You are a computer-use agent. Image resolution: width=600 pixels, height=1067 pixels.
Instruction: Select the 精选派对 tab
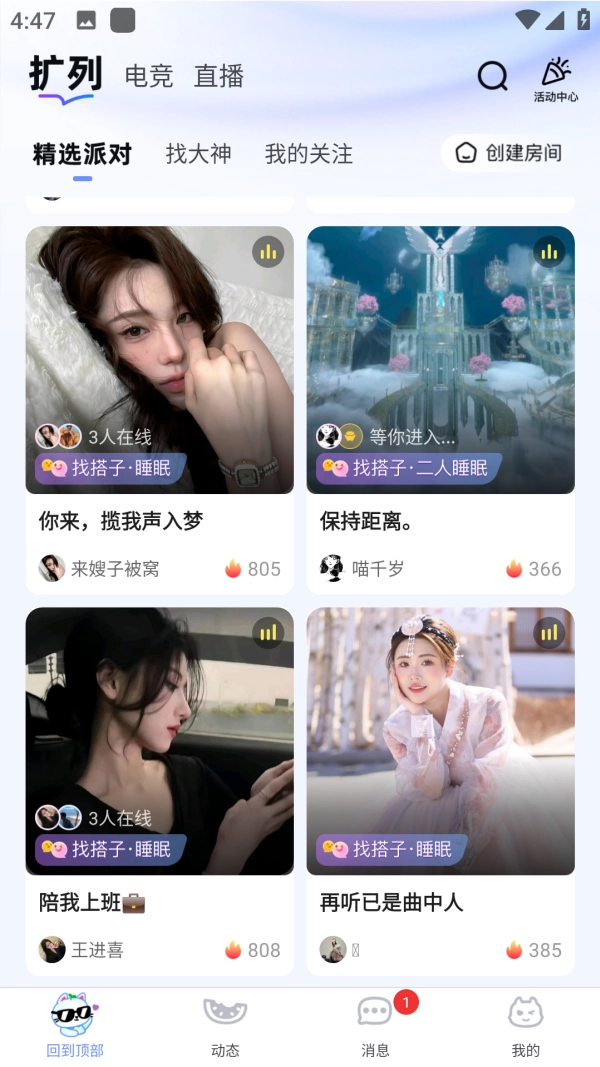(82, 154)
